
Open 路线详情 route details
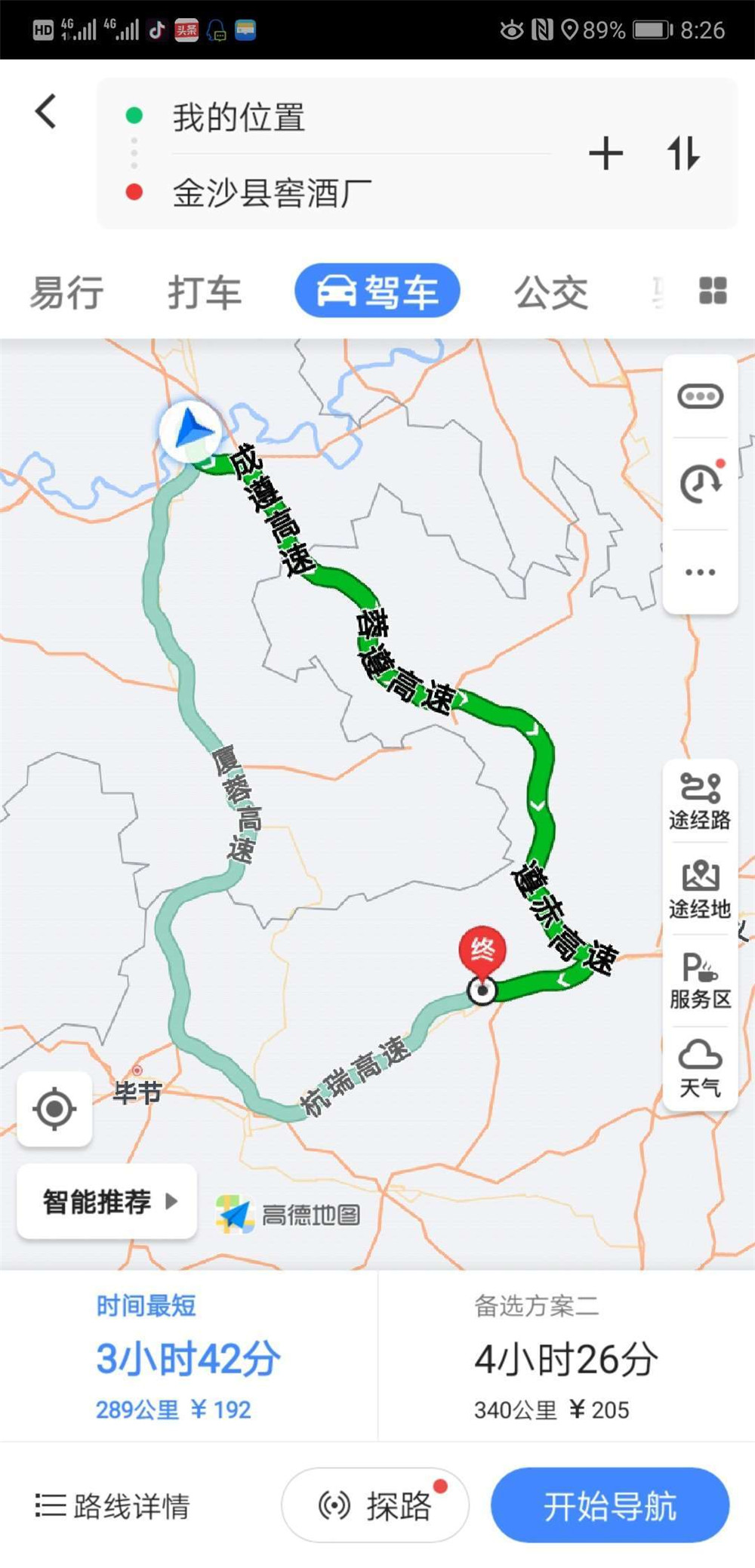(x=113, y=1505)
